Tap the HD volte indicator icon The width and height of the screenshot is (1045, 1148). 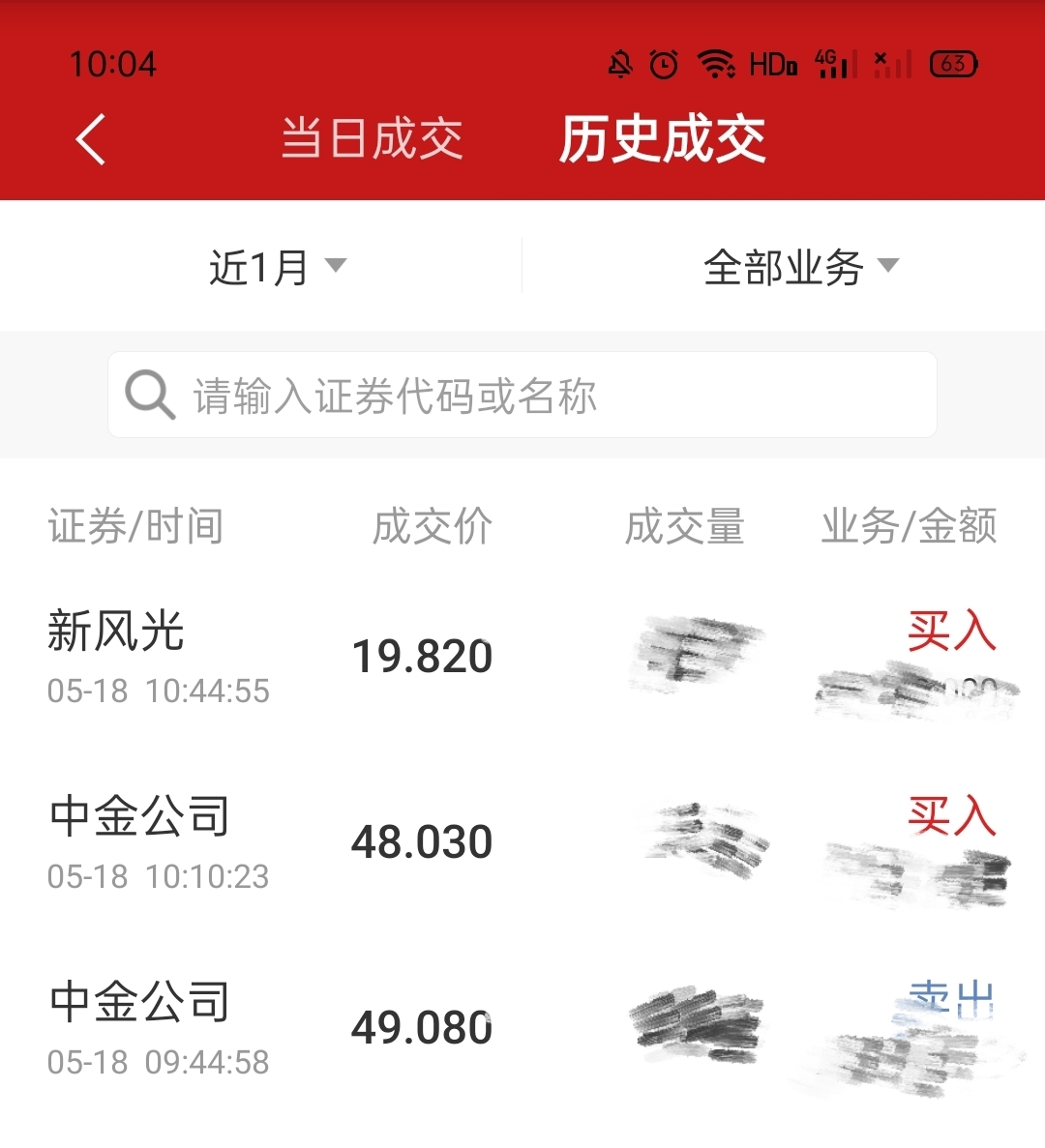[771, 64]
